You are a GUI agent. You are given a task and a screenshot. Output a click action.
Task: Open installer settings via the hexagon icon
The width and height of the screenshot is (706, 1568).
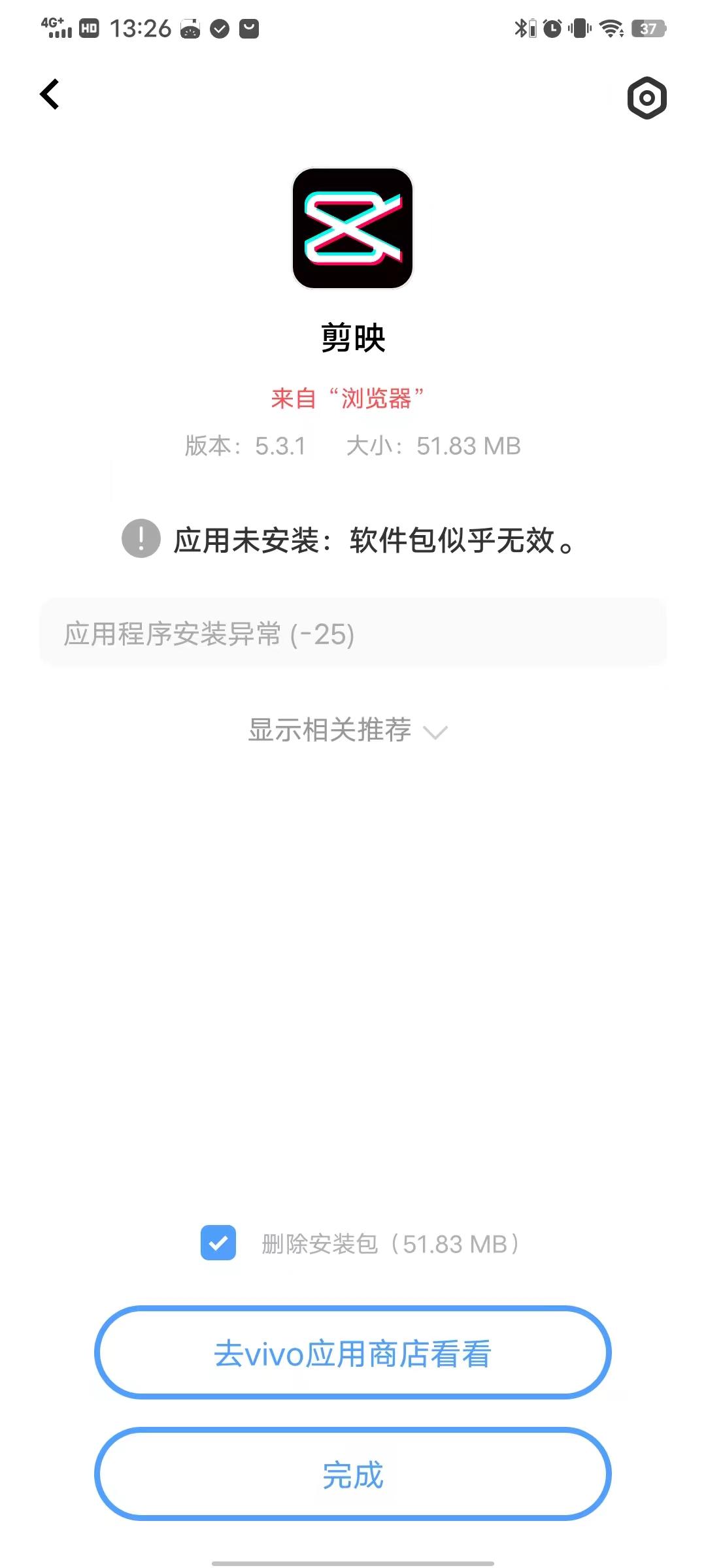647,99
